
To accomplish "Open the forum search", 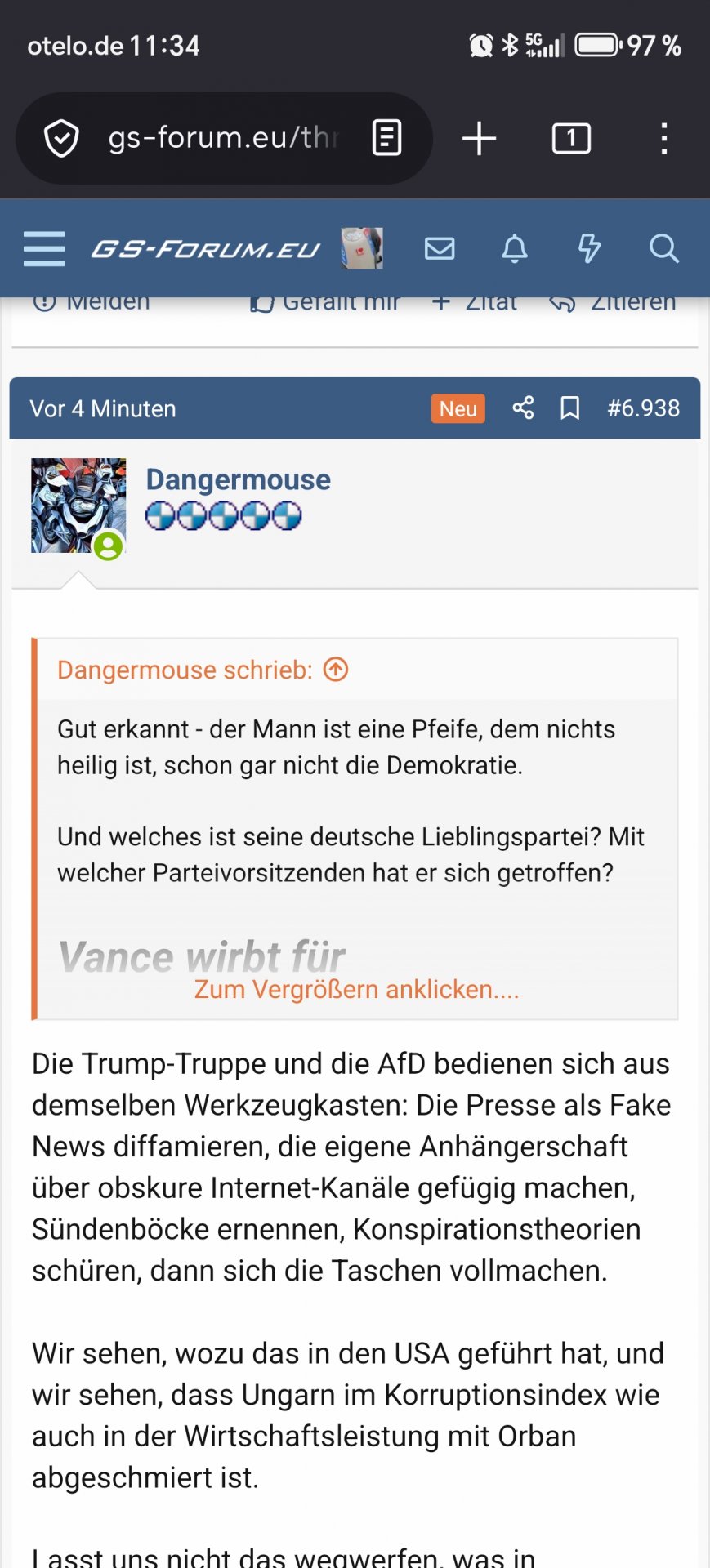I will pyautogui.click(x=663, y=248).
